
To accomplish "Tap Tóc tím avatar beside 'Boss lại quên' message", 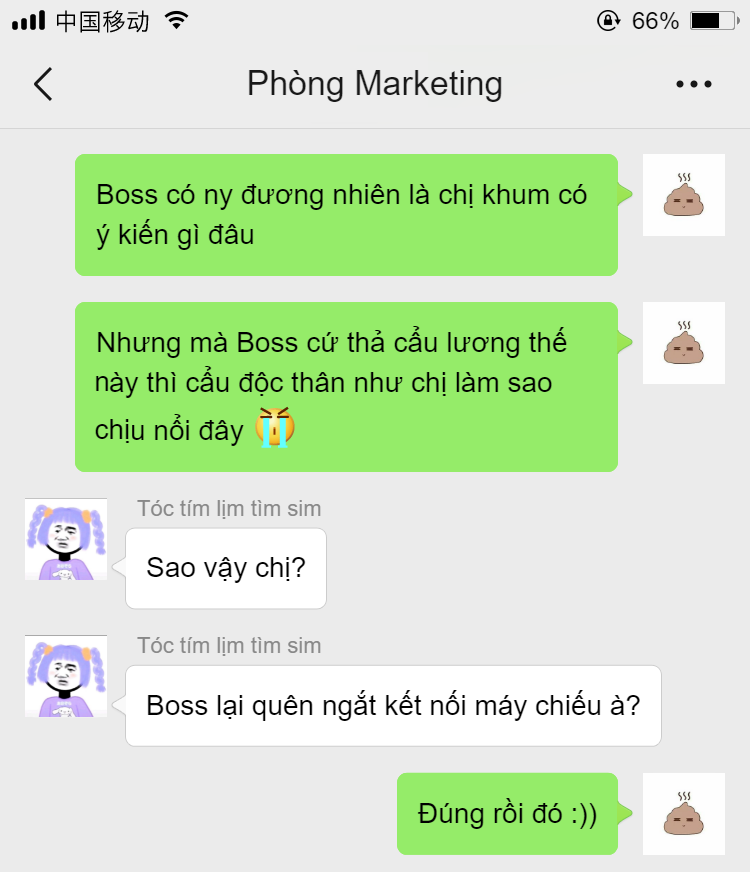I will [66, 677].
